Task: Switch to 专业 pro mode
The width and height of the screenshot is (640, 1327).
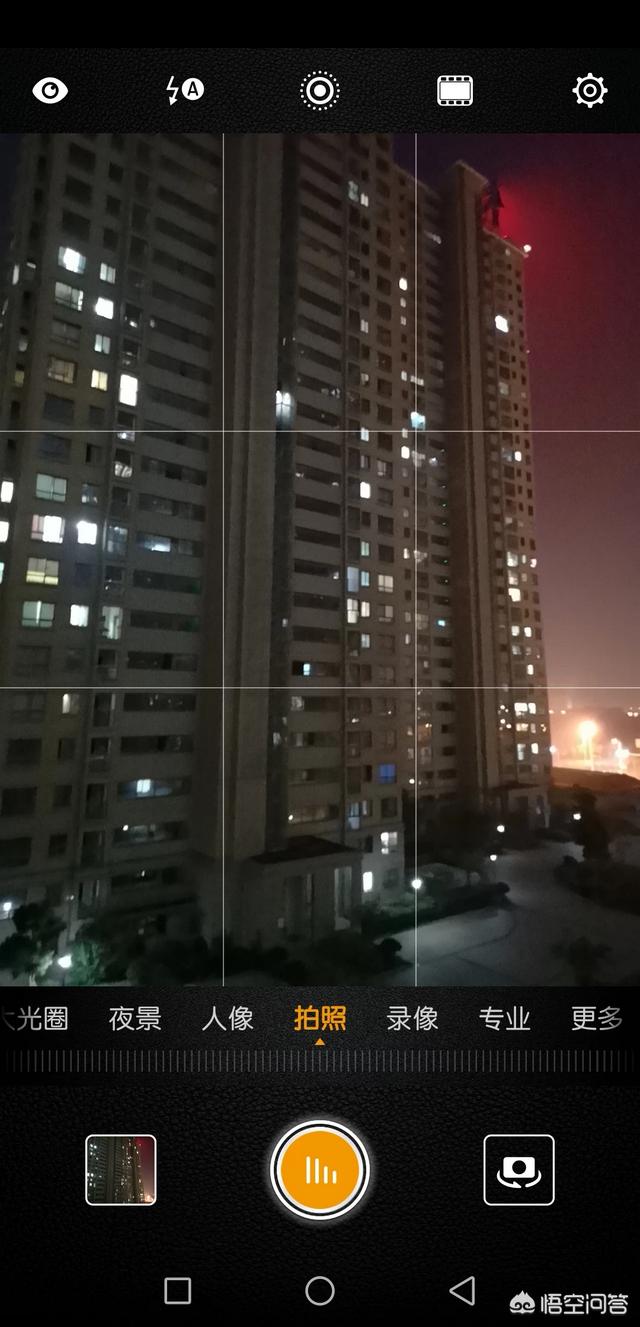Action: [504, 1019]
